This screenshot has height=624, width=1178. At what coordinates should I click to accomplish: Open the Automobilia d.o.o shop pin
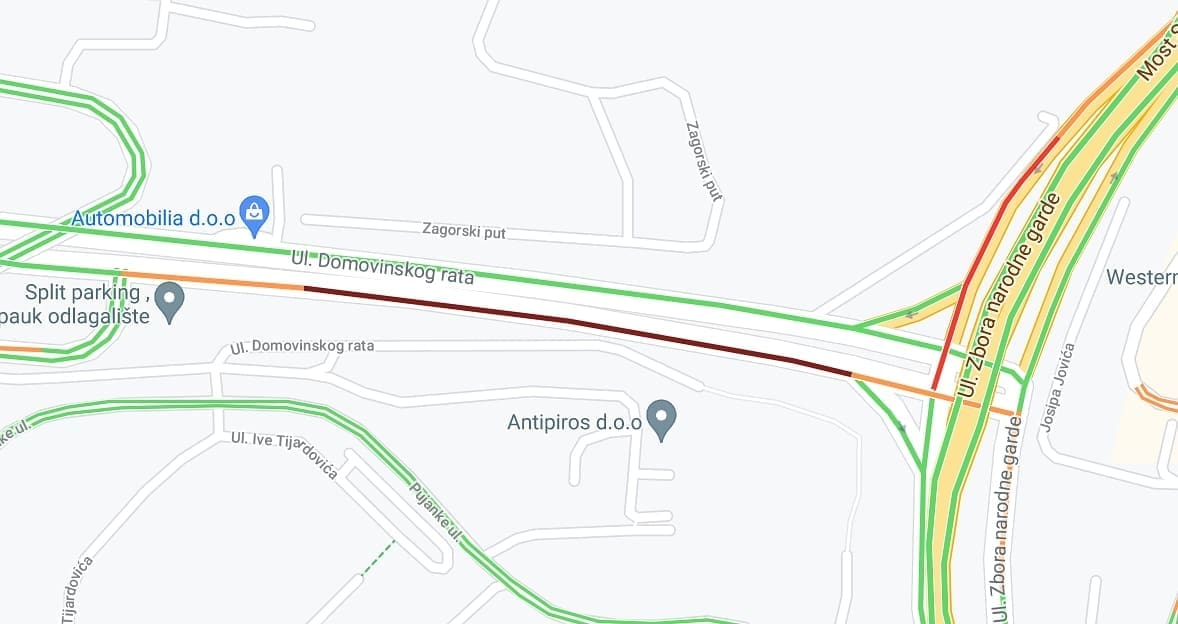pyautogui.click(x=255, y=212)
